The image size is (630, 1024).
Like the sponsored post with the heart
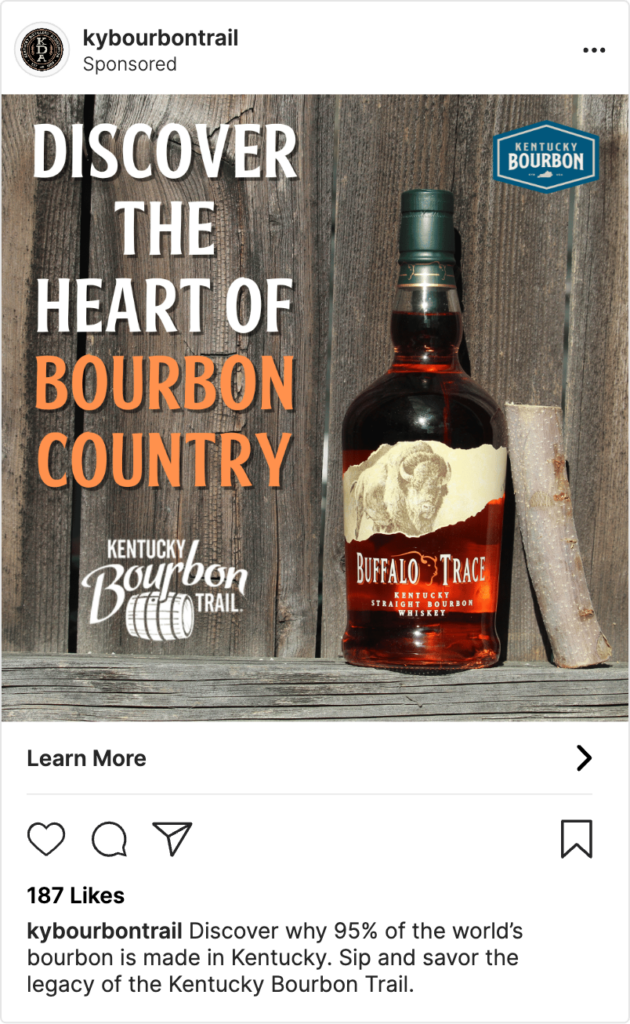(46, 838)
